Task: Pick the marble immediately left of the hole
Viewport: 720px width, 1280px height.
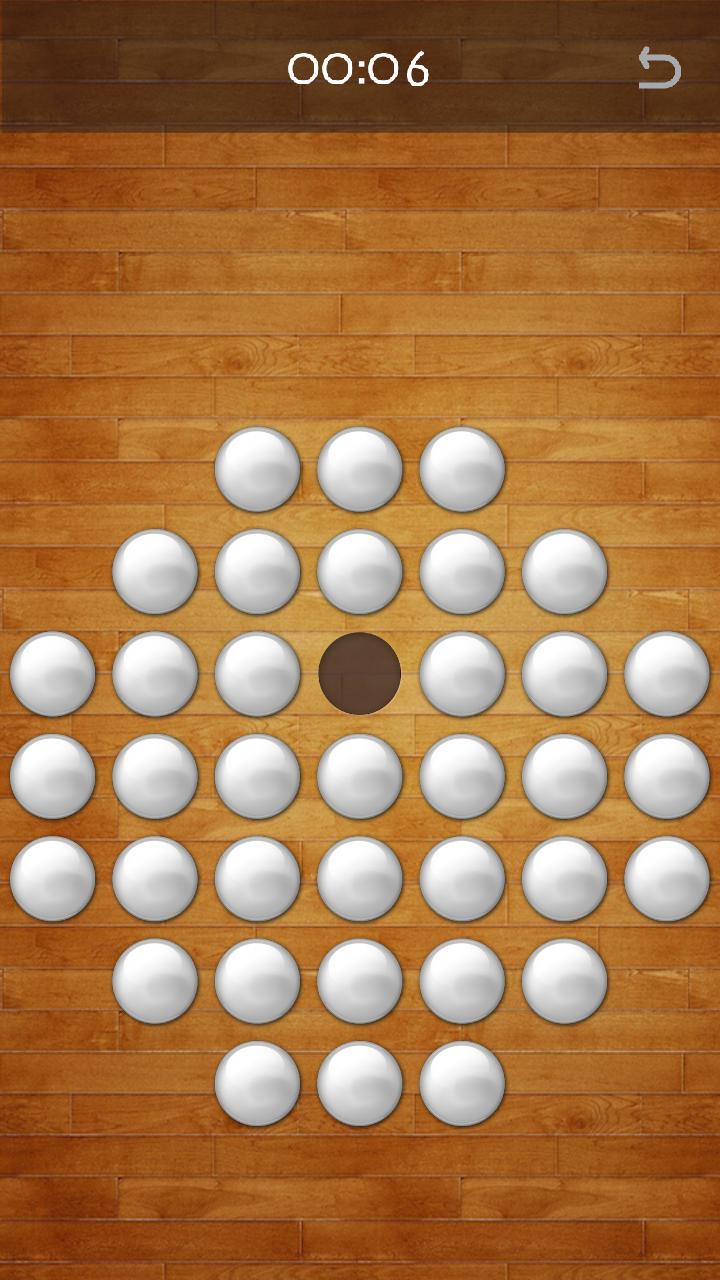Action: point(257,674)
